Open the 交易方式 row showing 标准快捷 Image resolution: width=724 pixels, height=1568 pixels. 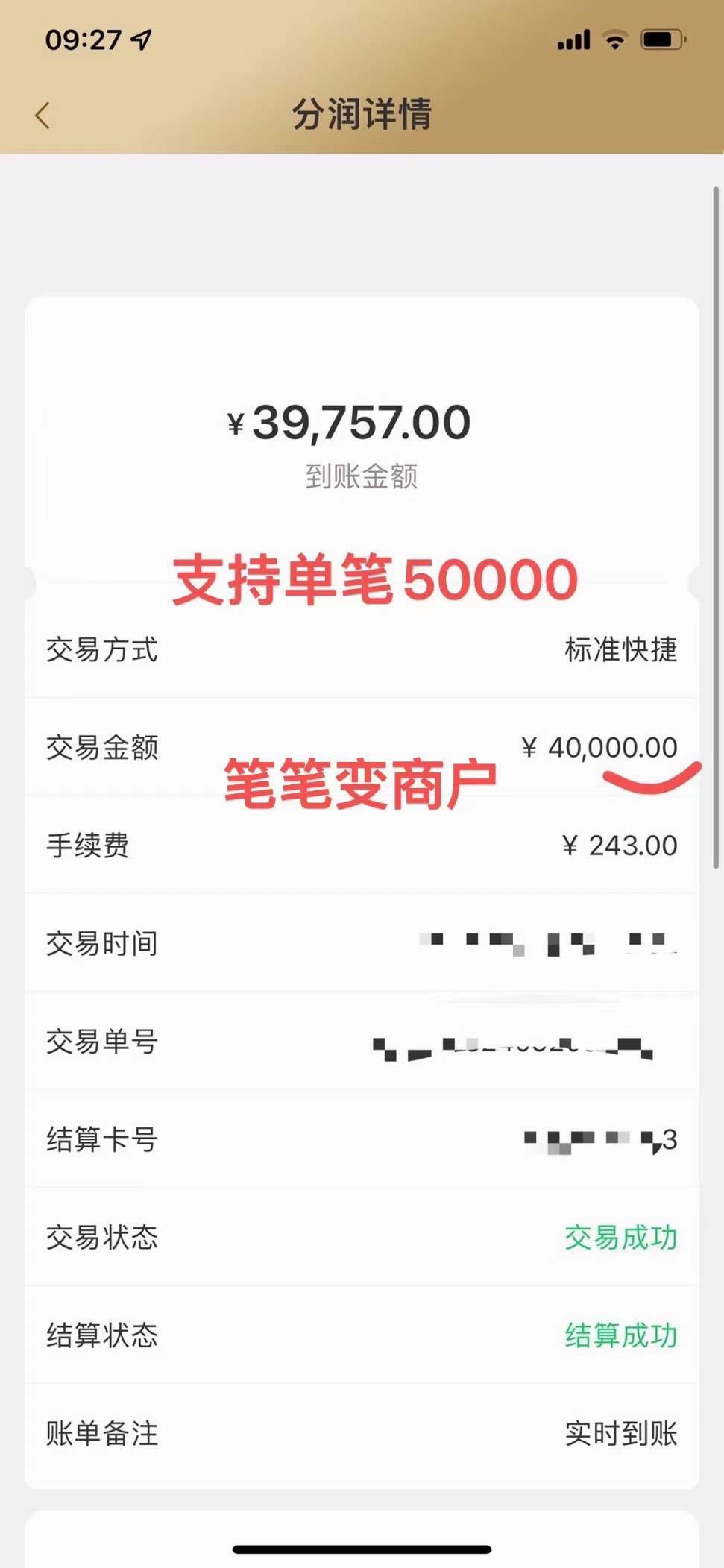(362, 650)
